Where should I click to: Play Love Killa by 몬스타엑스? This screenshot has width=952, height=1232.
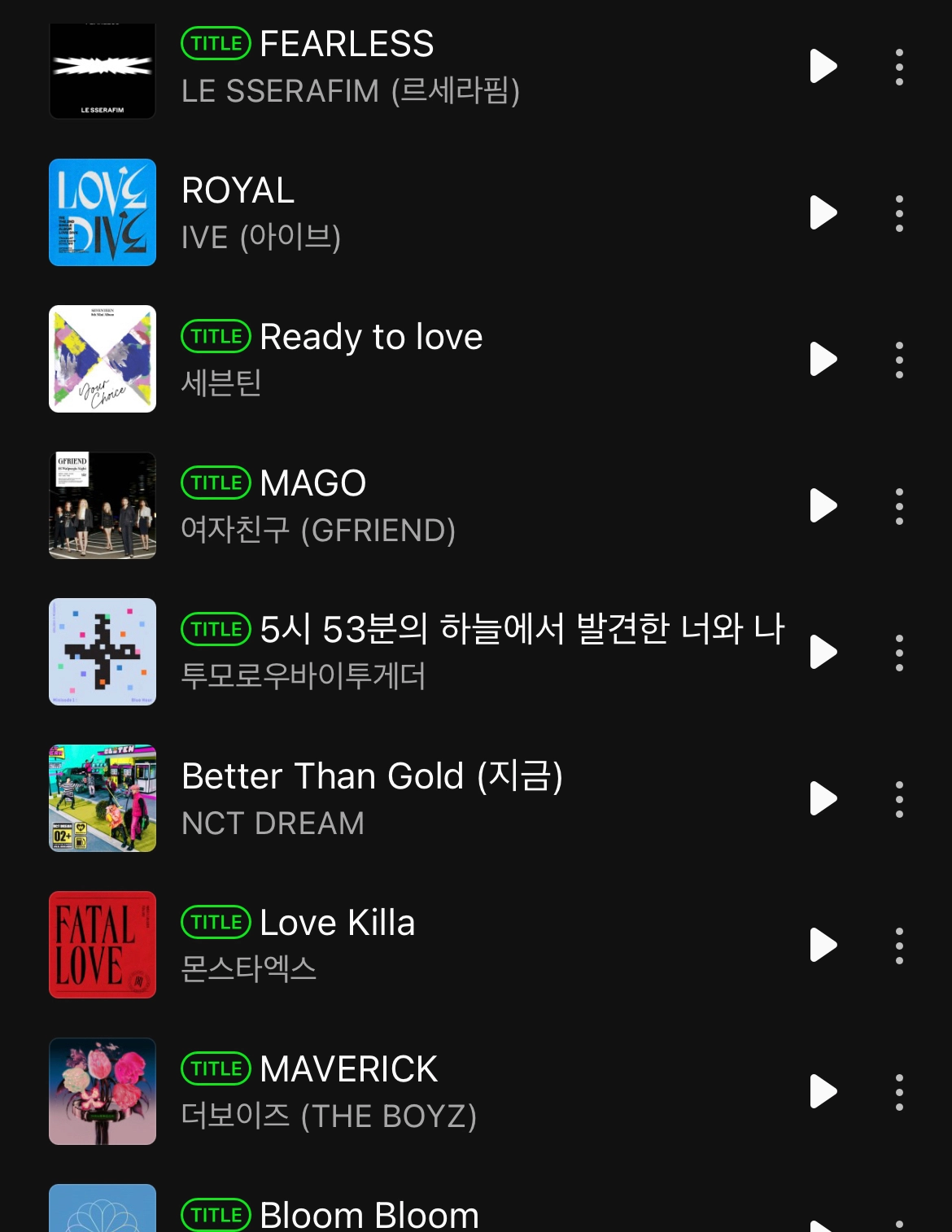coord(823,945)
